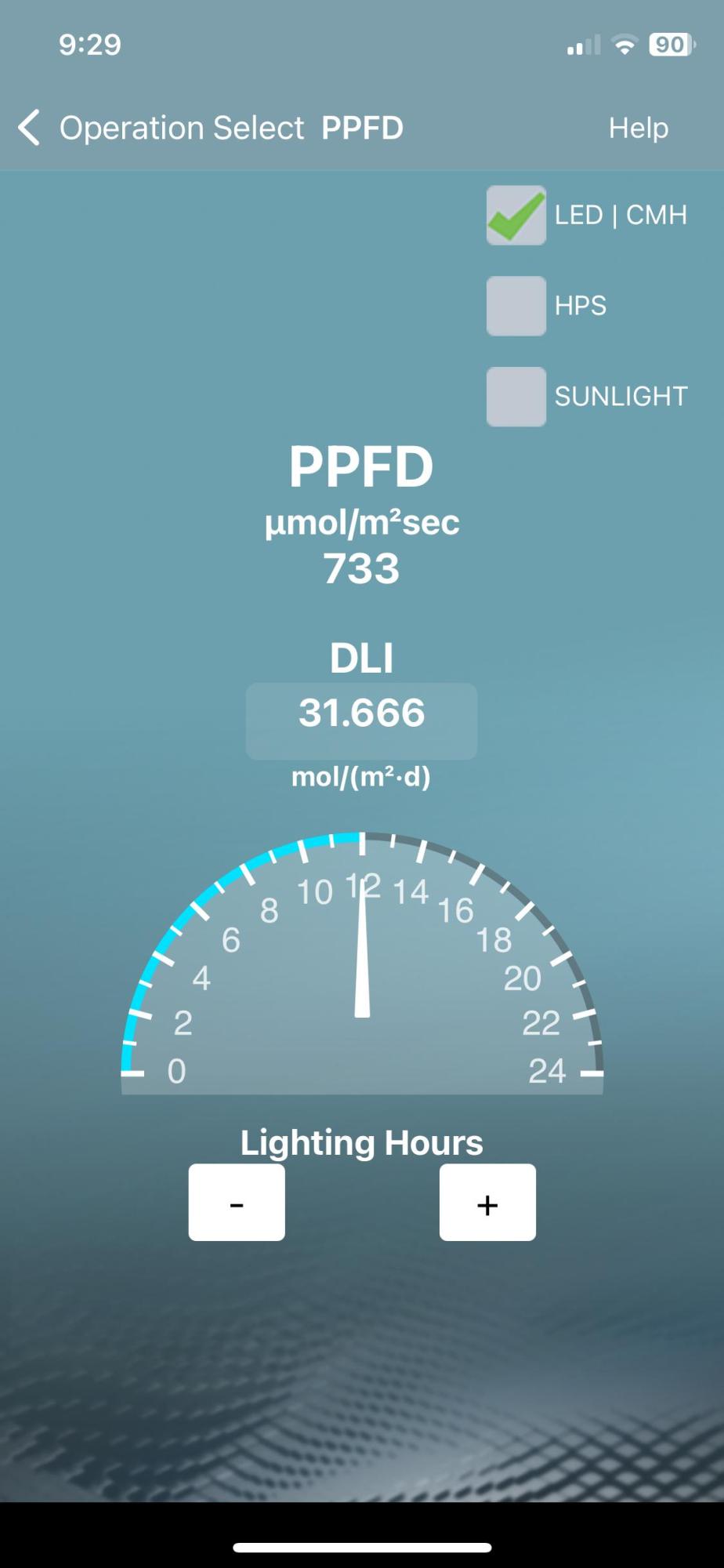
Task: Select the HPS light source checkbox
Action: pyautogui.click(x=516, y=306)
